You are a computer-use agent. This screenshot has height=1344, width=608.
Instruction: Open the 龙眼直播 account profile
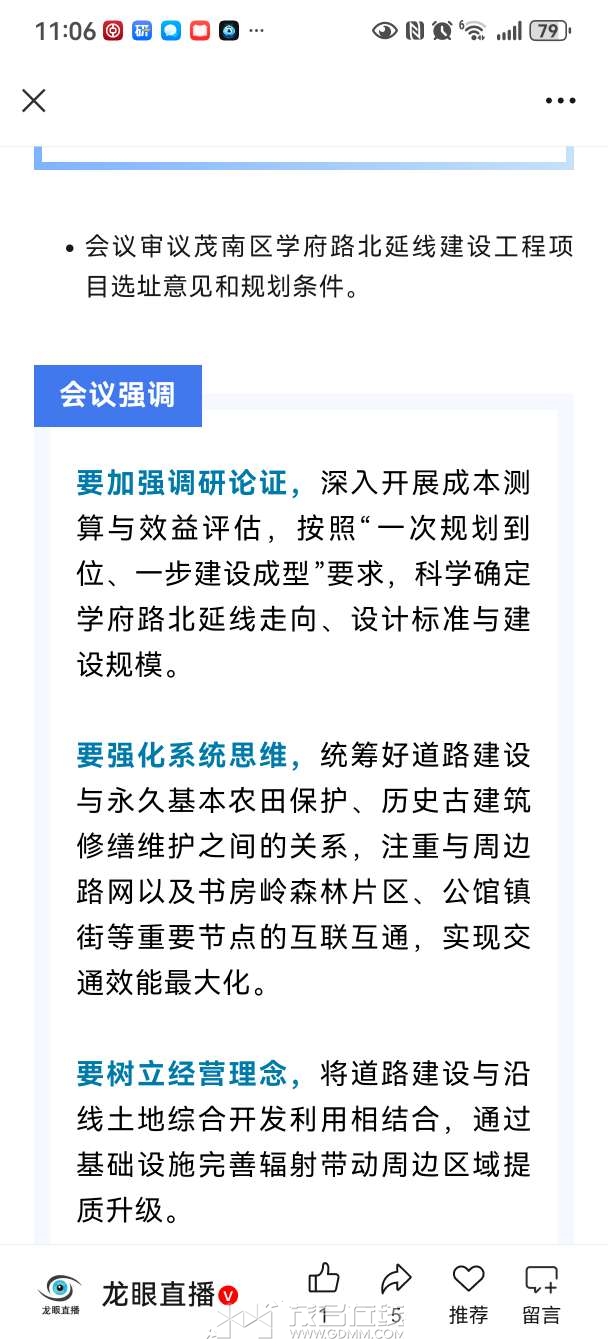[x=158, y=1294]
